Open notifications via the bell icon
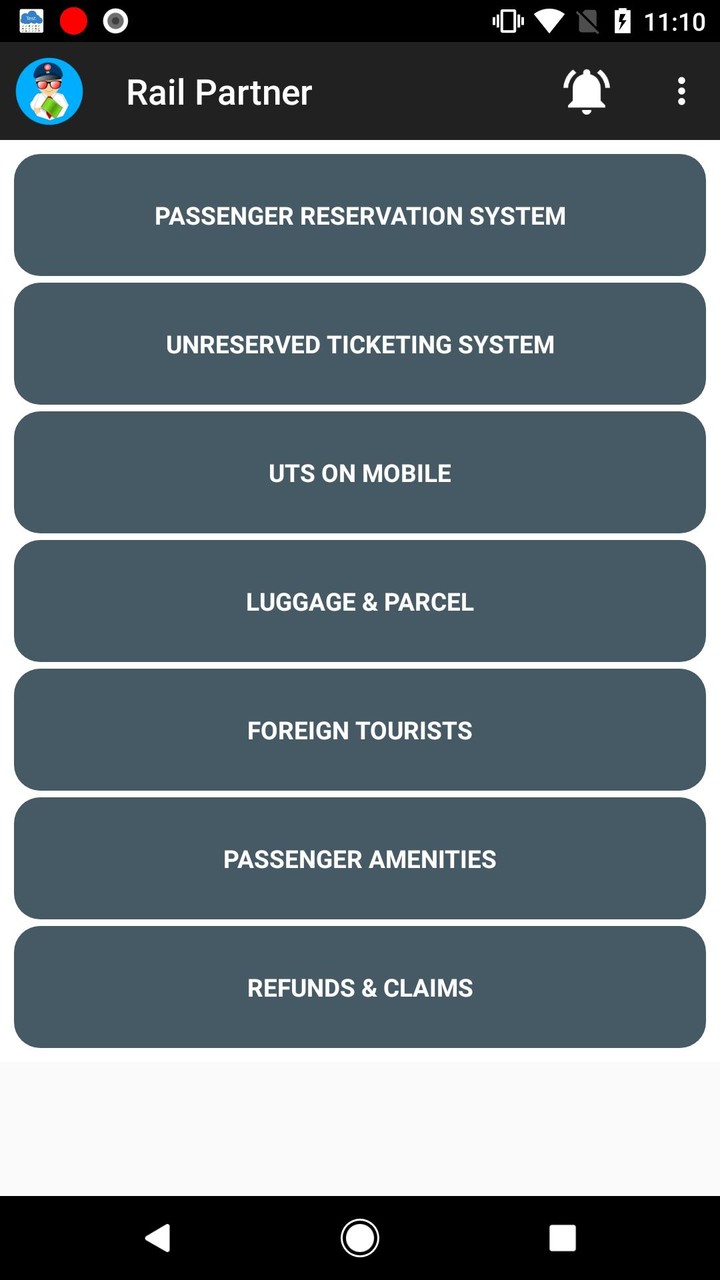 [586, 90]
